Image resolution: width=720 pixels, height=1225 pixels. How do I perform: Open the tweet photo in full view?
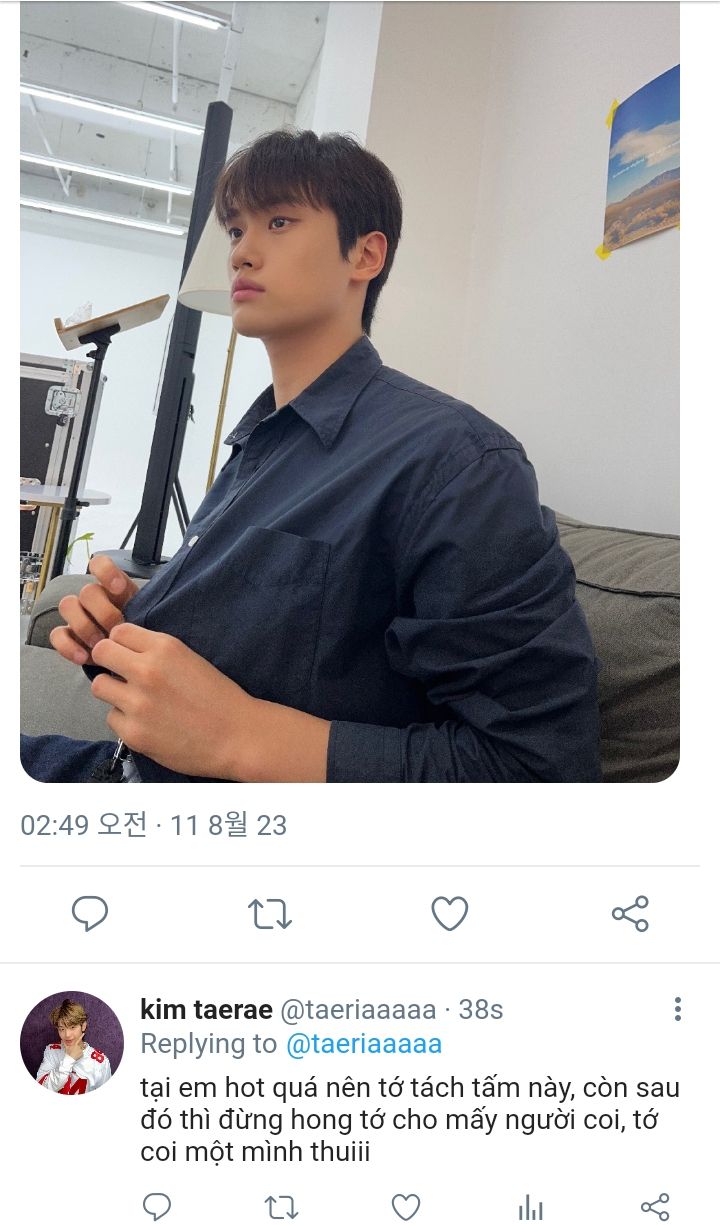tap(350, 391)
